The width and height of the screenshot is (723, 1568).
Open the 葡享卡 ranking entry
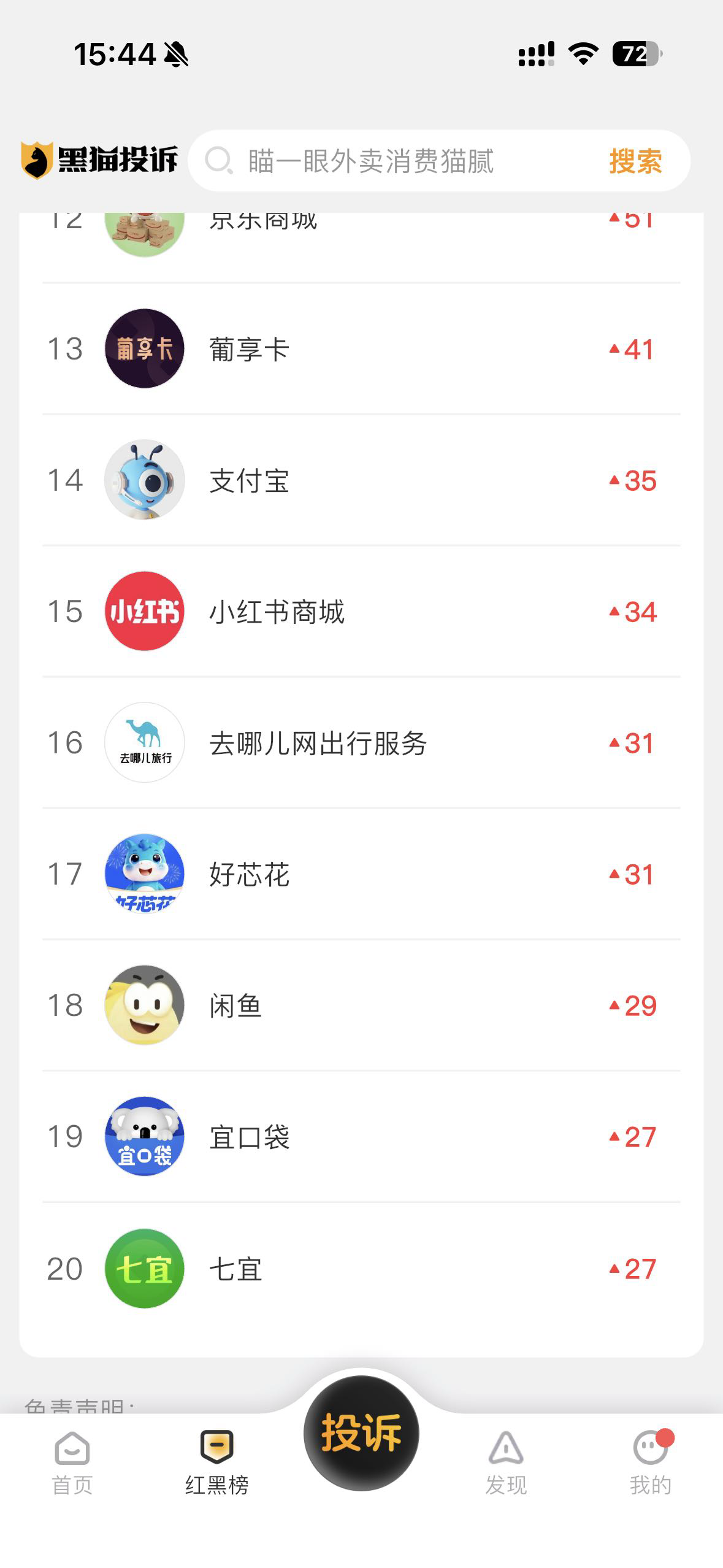point(361,349)
